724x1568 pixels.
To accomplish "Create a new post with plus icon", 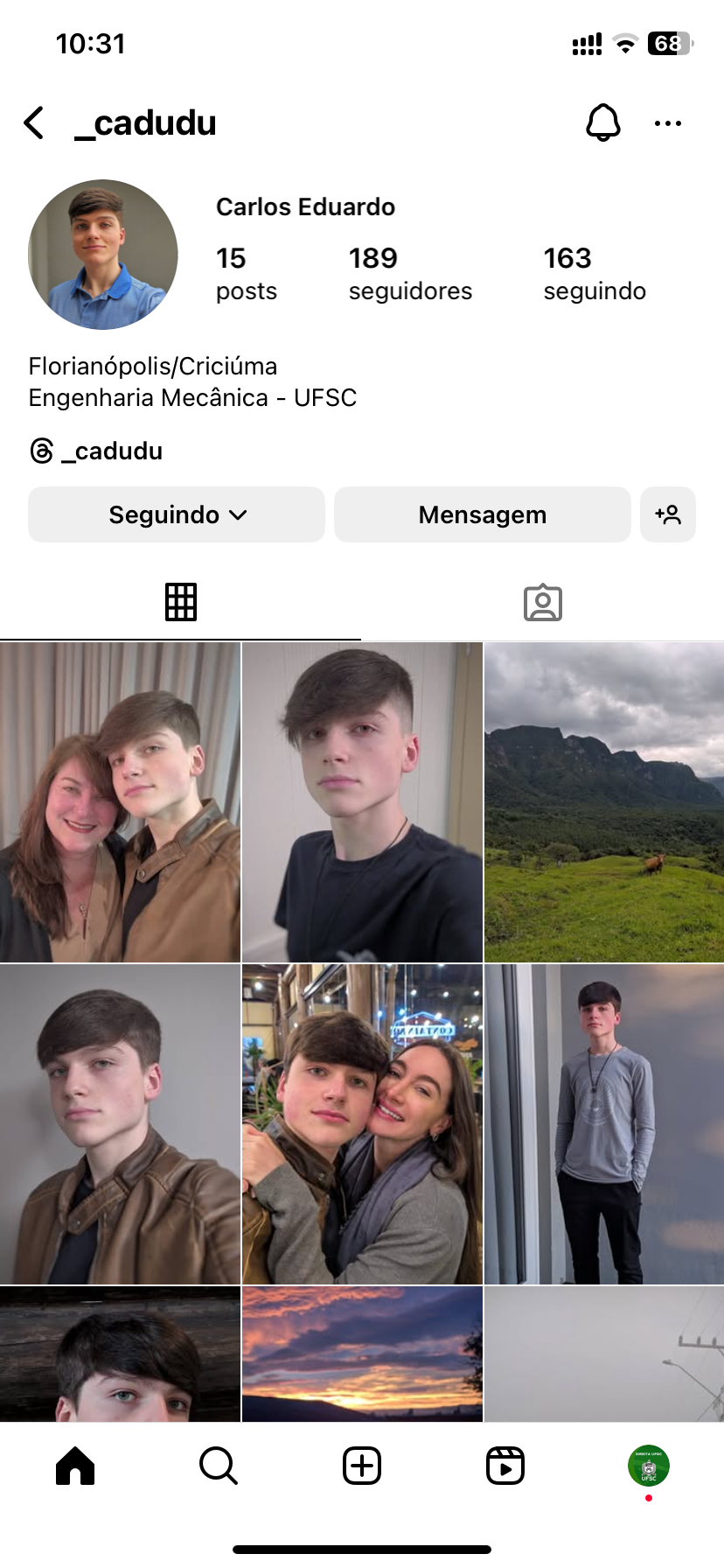I will (x=362, y=1466).
